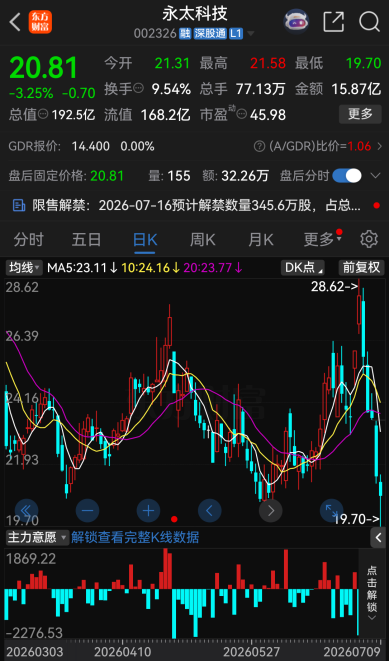Open the search magnifier

coord(369,21)
